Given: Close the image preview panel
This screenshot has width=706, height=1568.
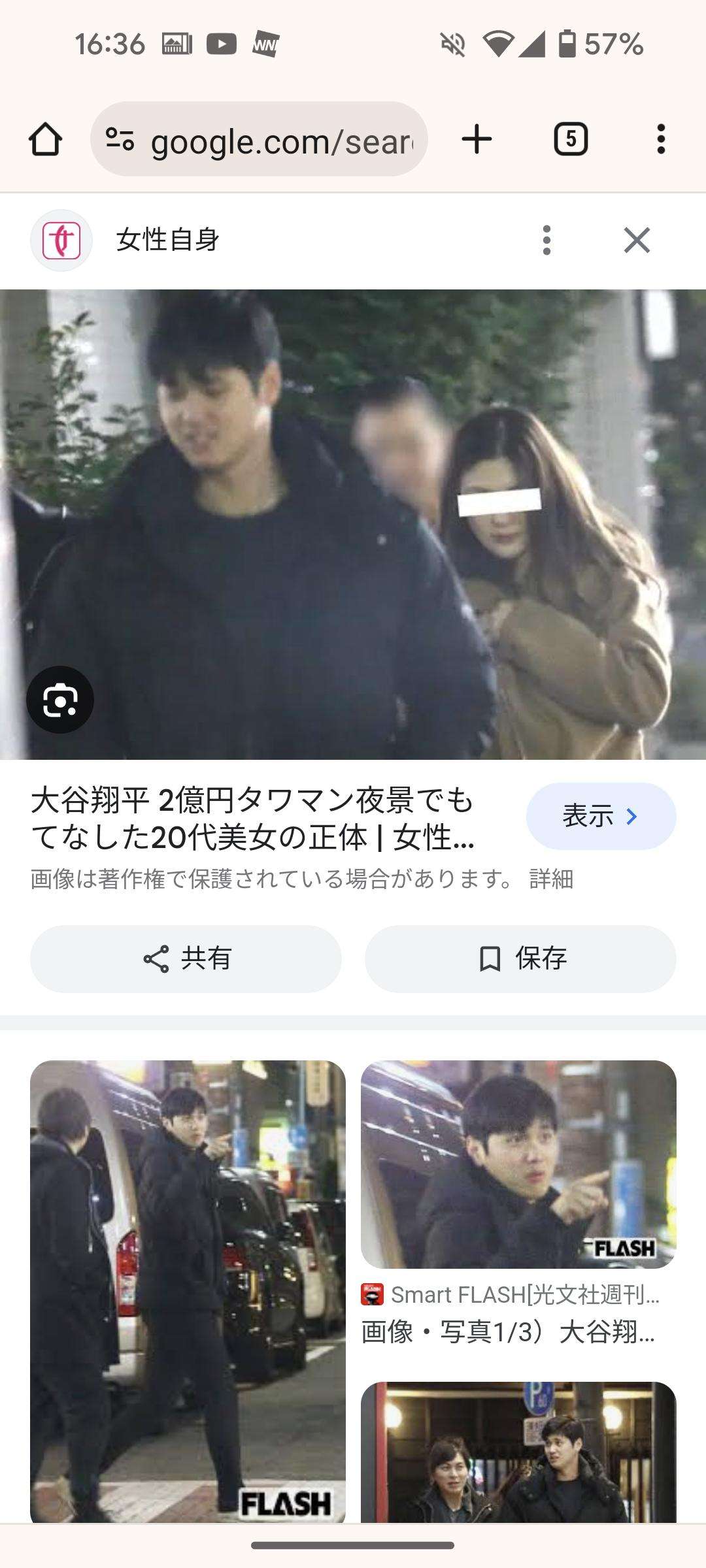Looking at the screenshot, I should [x=637, y=240].
